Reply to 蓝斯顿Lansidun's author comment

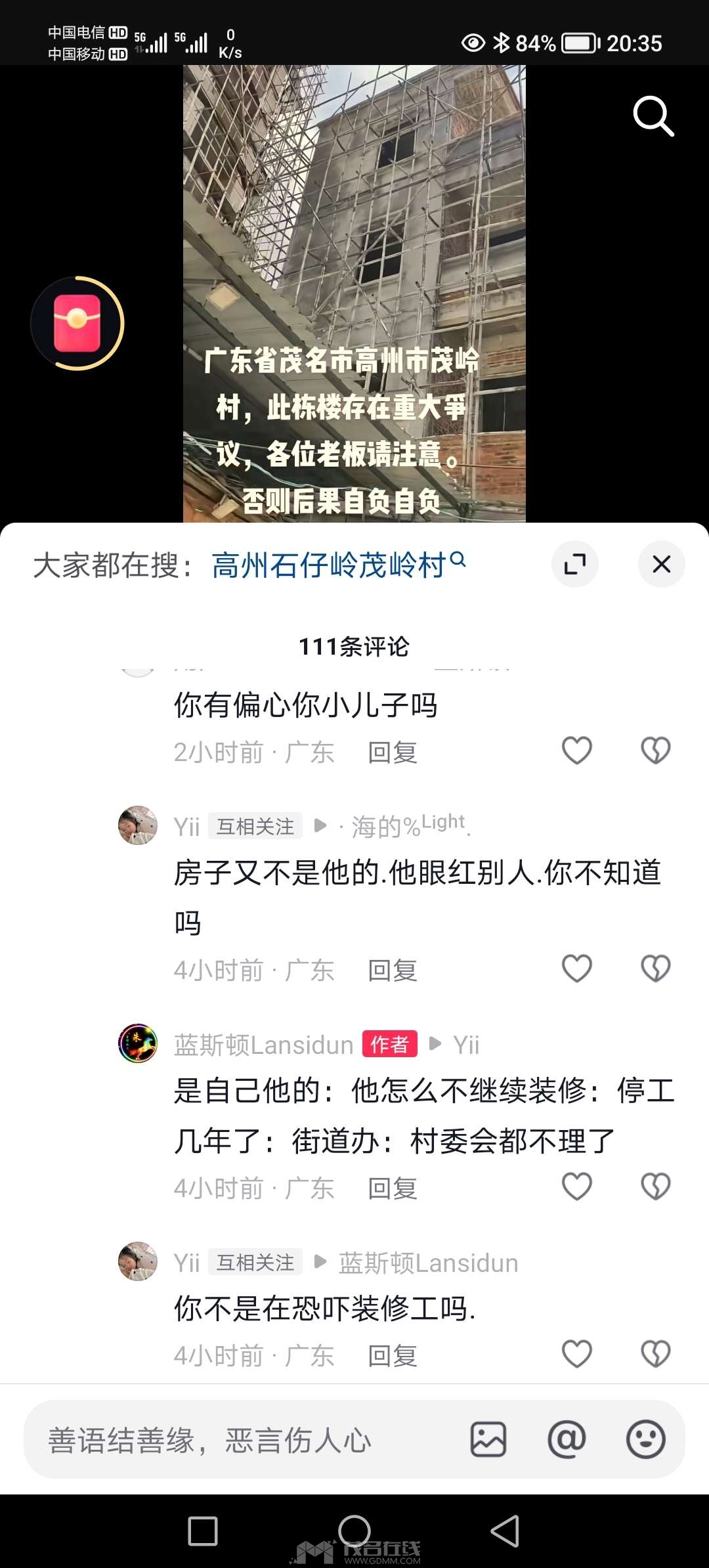(x=392, y=1188)
